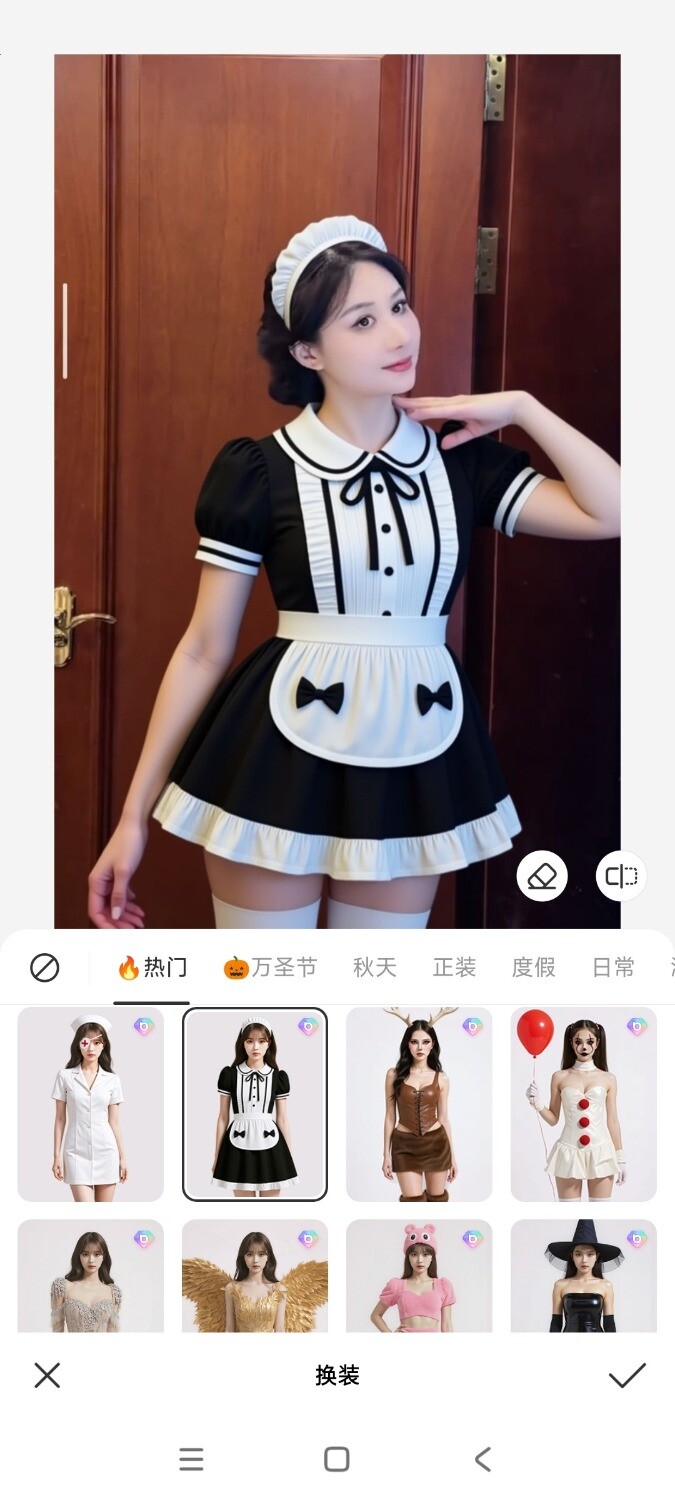Choose the pink hat outfit

point(419,1276)
